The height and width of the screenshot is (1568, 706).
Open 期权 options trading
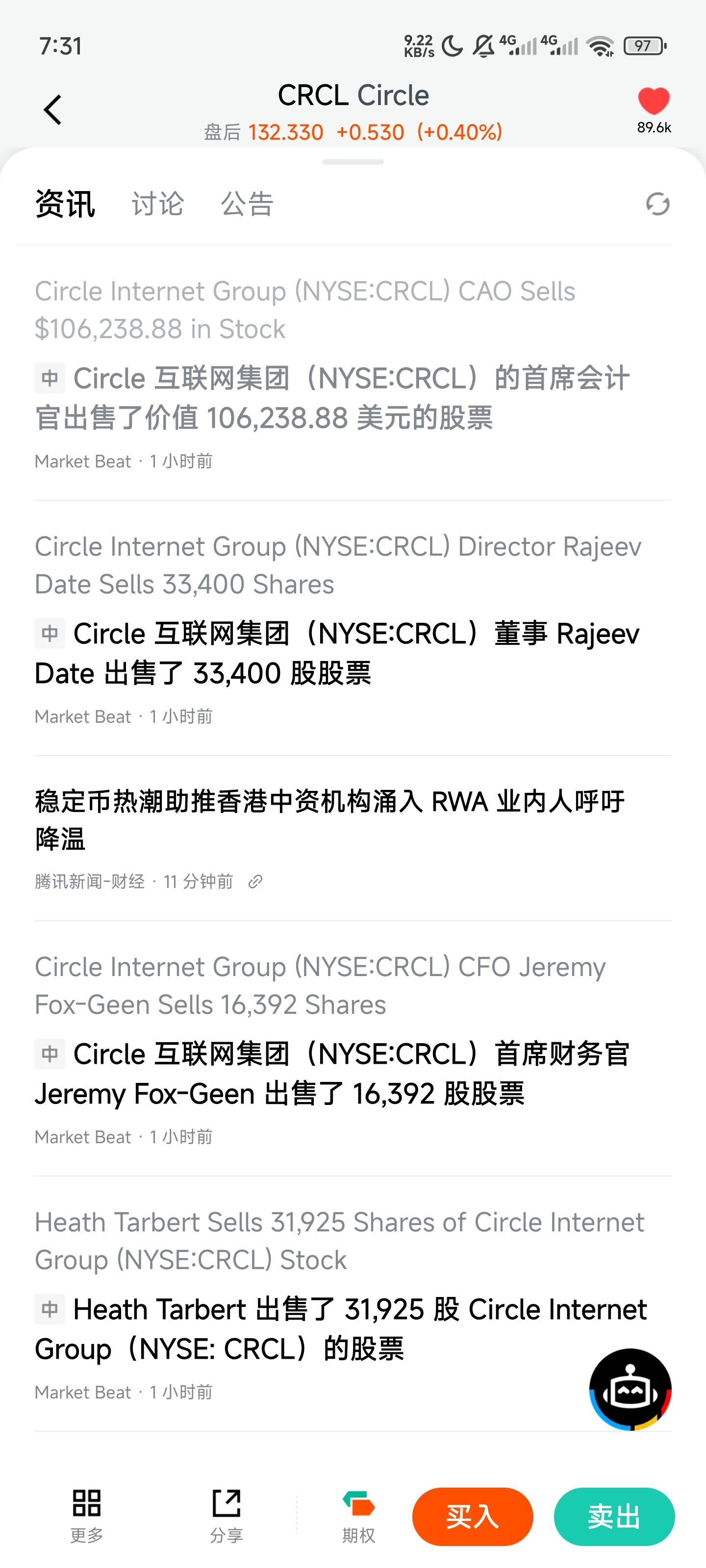(x=358, y=1516)
